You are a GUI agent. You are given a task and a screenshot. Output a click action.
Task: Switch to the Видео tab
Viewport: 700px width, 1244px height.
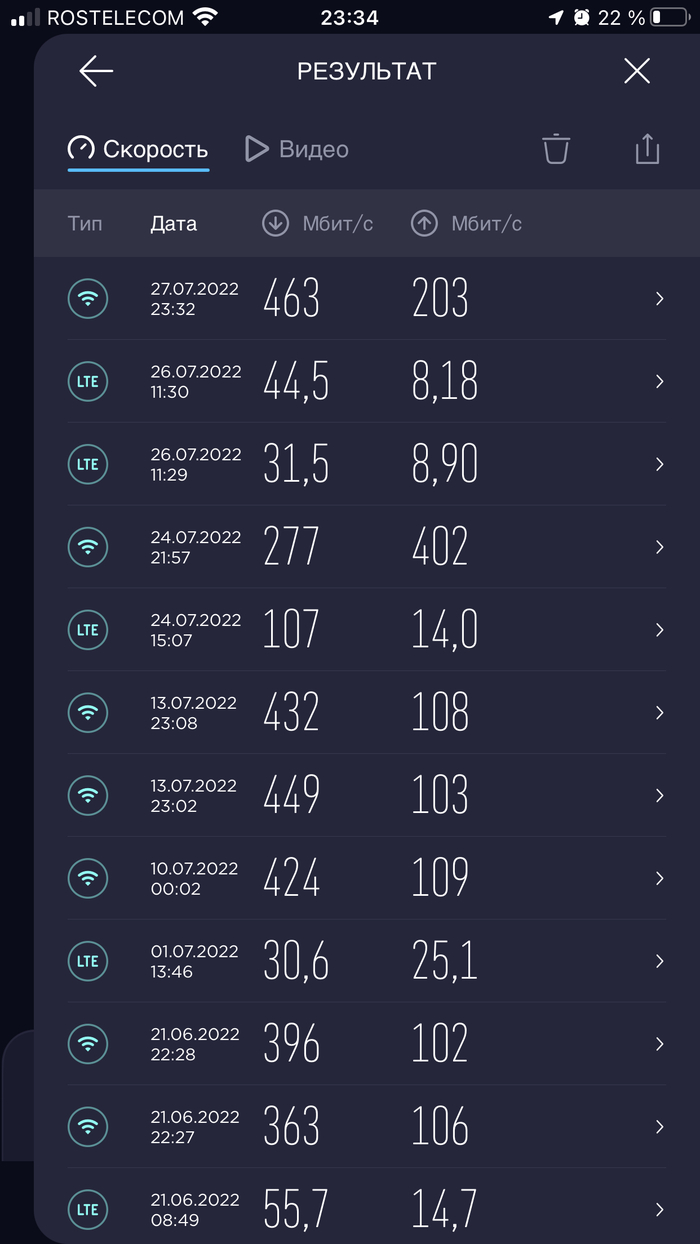[x=298, y=149]
